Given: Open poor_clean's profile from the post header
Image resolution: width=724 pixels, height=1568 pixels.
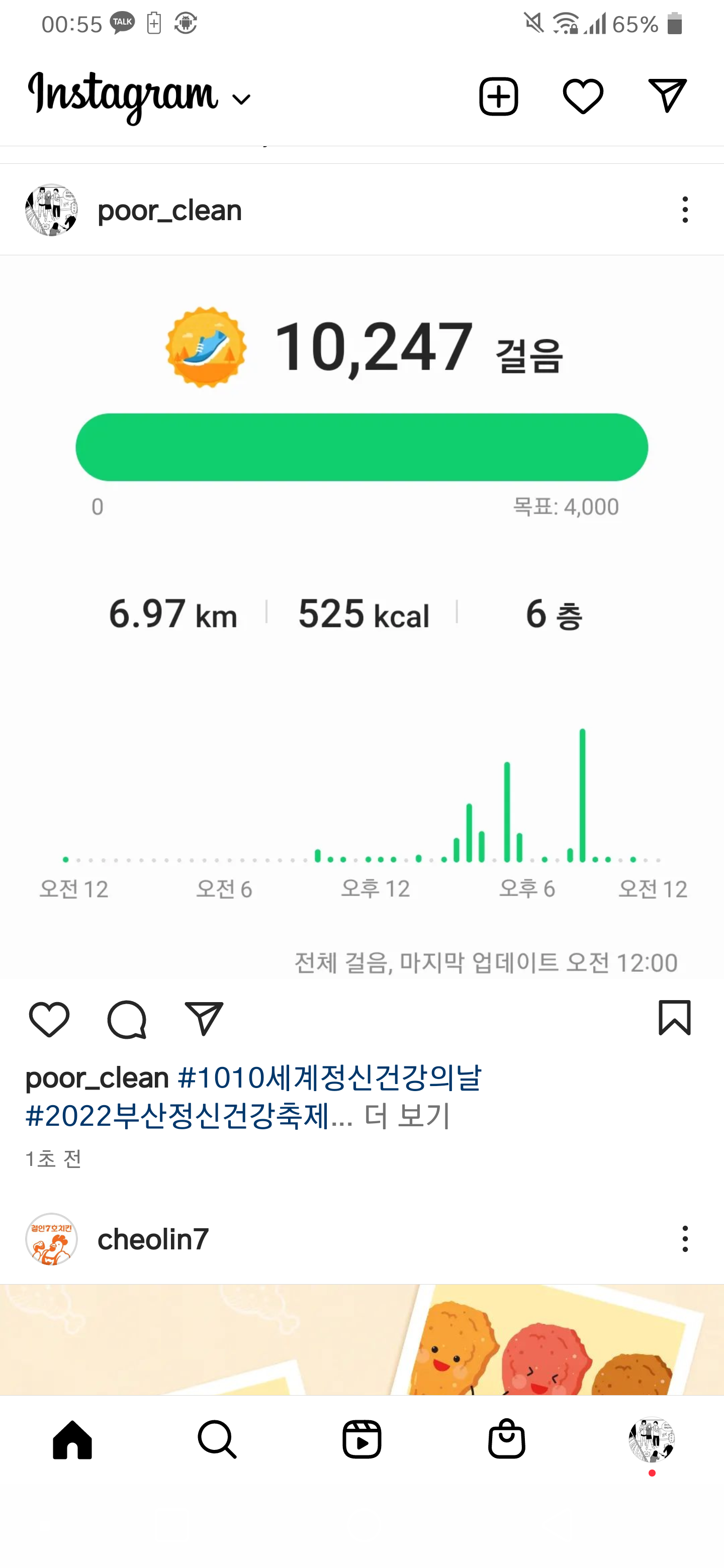Looking at the screenshot, I should coord(169,211).
